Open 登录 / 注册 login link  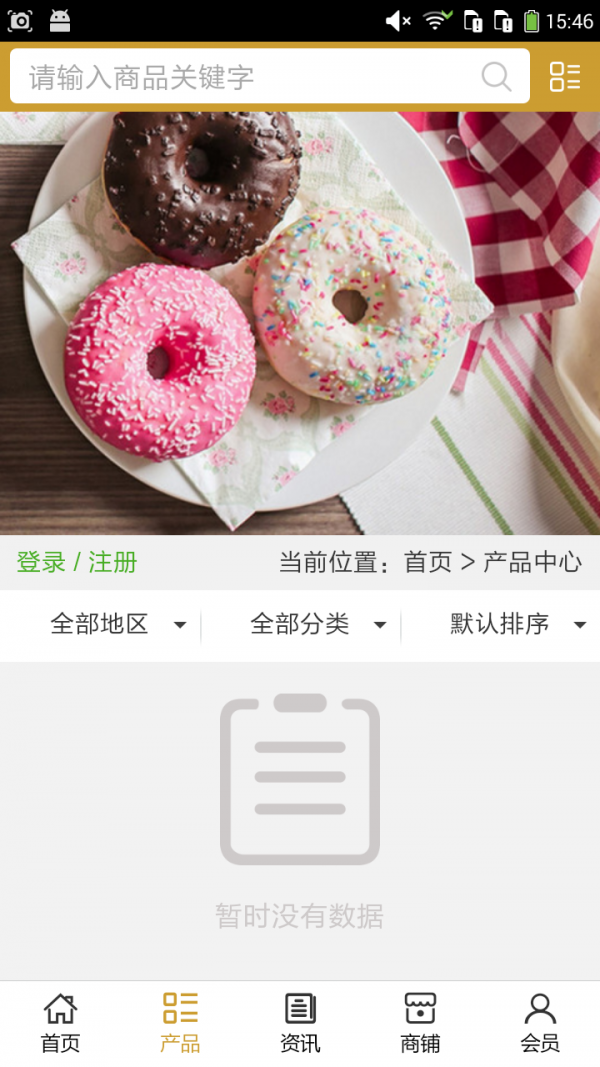coord(77,562)
